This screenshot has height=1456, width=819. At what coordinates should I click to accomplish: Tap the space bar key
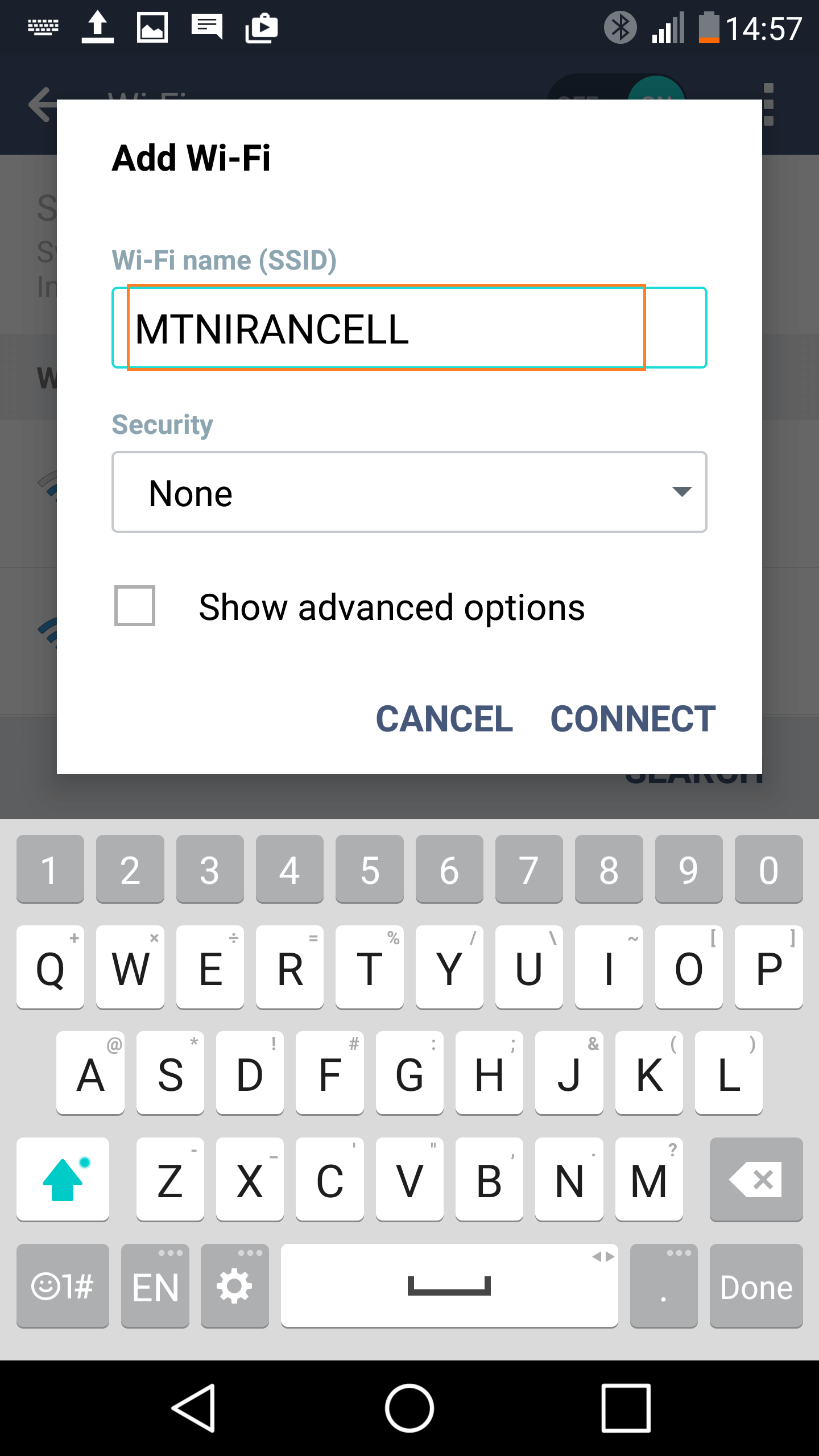[x=449, y=1286]
